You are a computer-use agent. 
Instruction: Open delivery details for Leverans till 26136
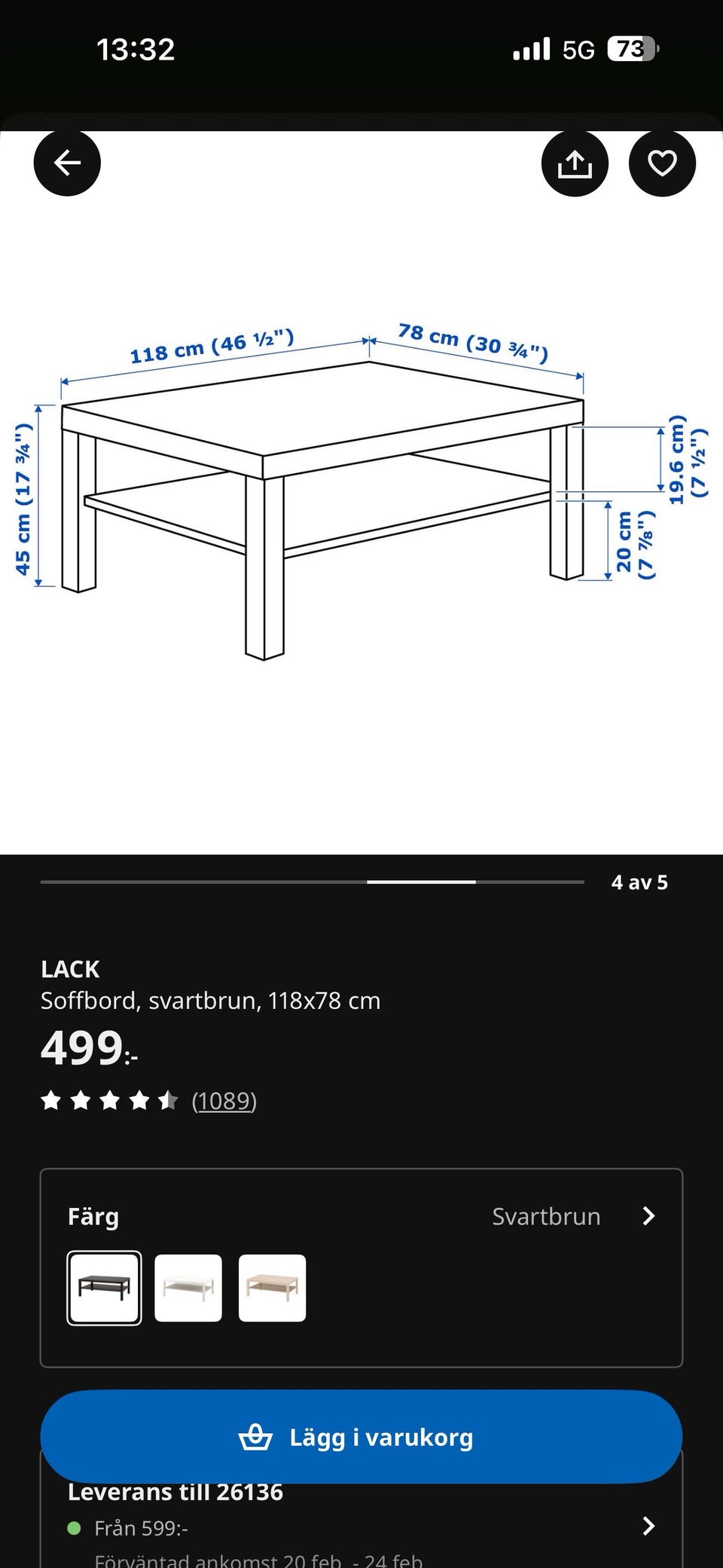pyautogui.click(x=648, y=1526)
